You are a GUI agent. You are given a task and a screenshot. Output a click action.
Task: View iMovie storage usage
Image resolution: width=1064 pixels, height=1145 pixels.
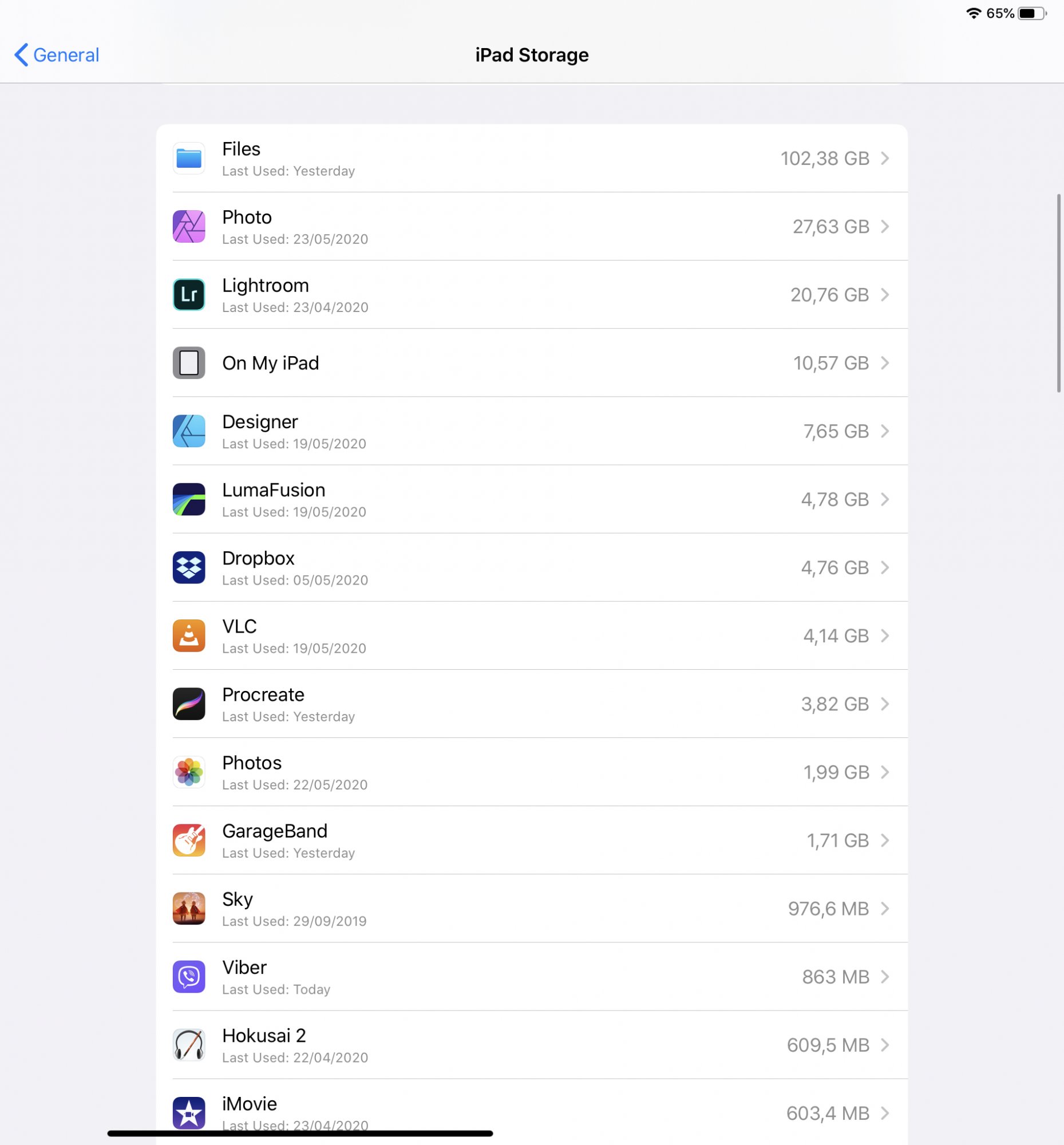click(x=531, y=1112)
